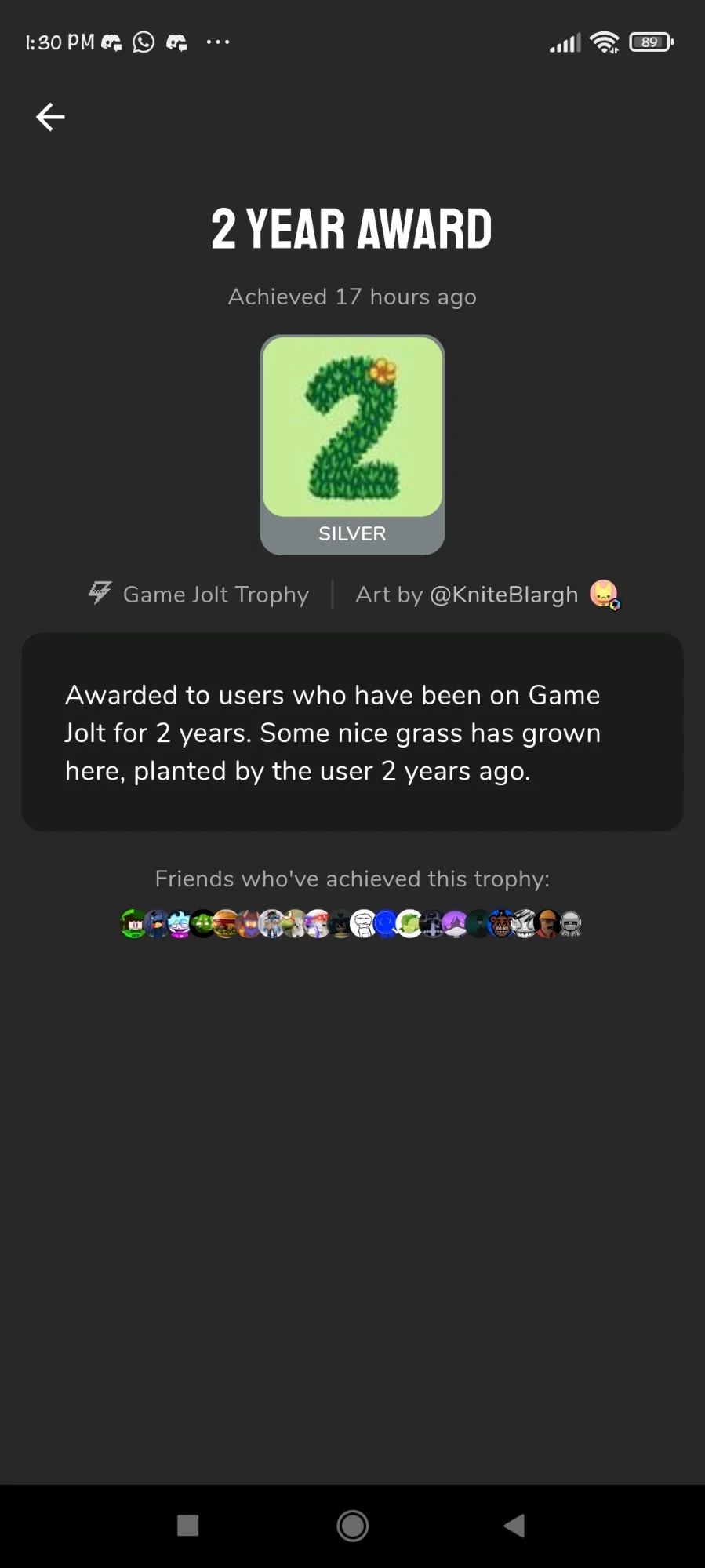The width and height of the screenshot is (705, 1568).
Task: Open recent apps from navigation bar
Action: coord(188,1526)
